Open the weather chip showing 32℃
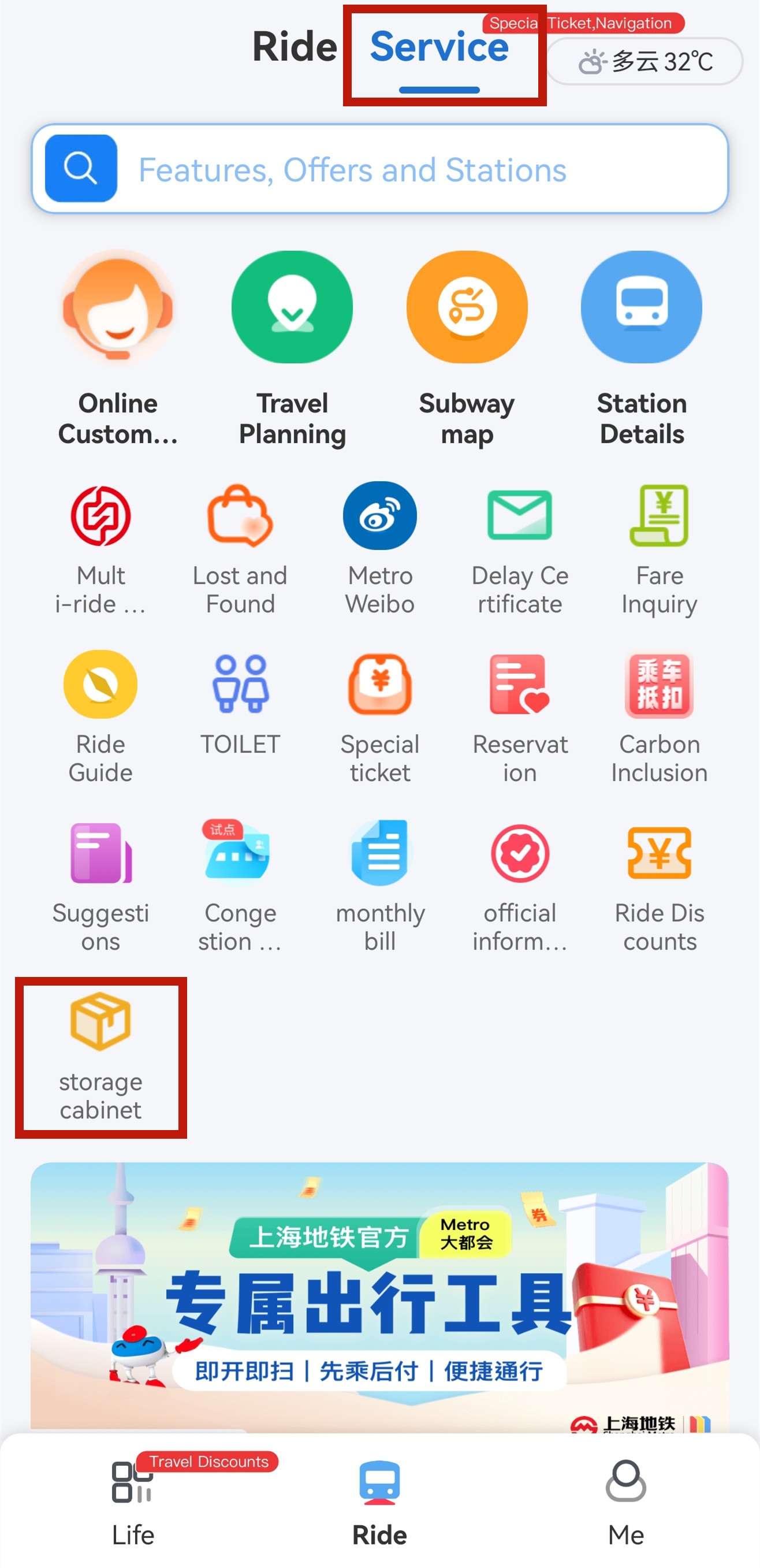Screen dimensions: 760x1568 (x=645, y=62)
